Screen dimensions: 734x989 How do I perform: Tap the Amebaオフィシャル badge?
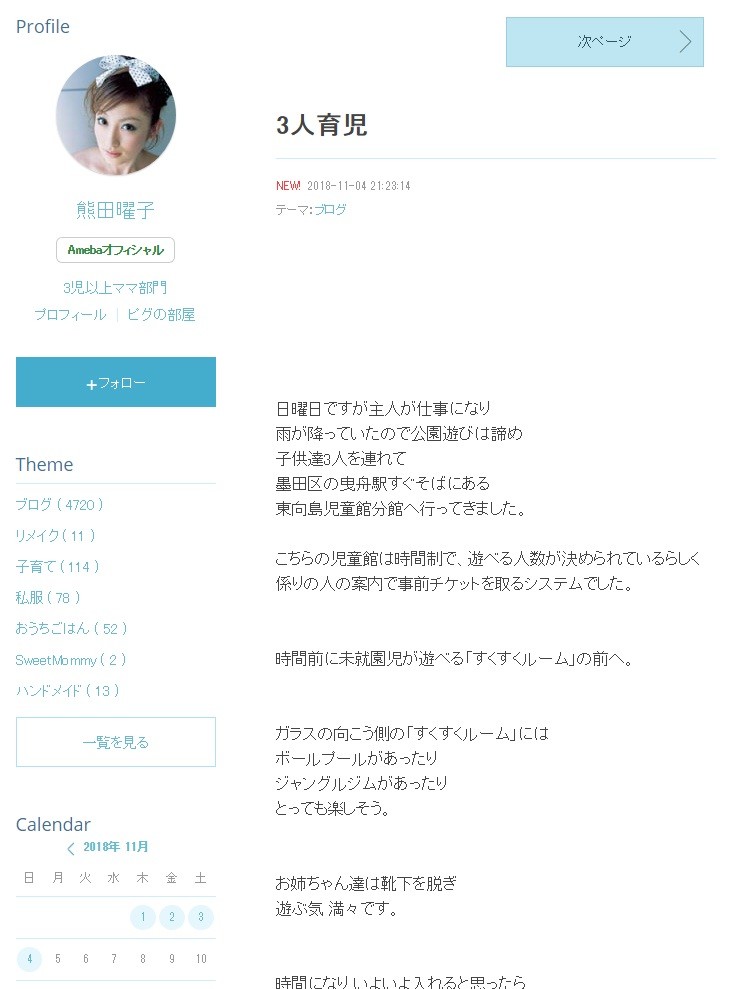click(116, 250)
